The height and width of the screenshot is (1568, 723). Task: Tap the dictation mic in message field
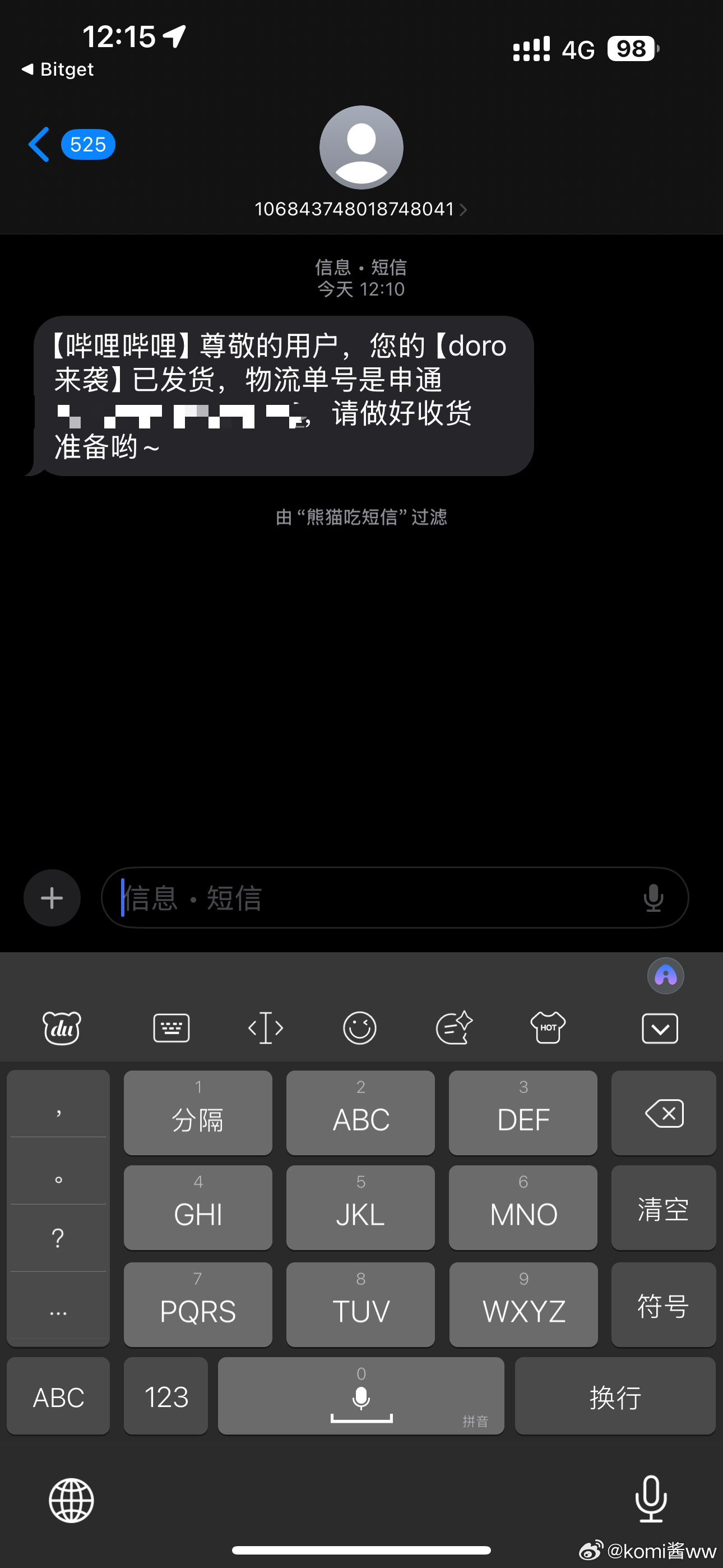[653, 898]
